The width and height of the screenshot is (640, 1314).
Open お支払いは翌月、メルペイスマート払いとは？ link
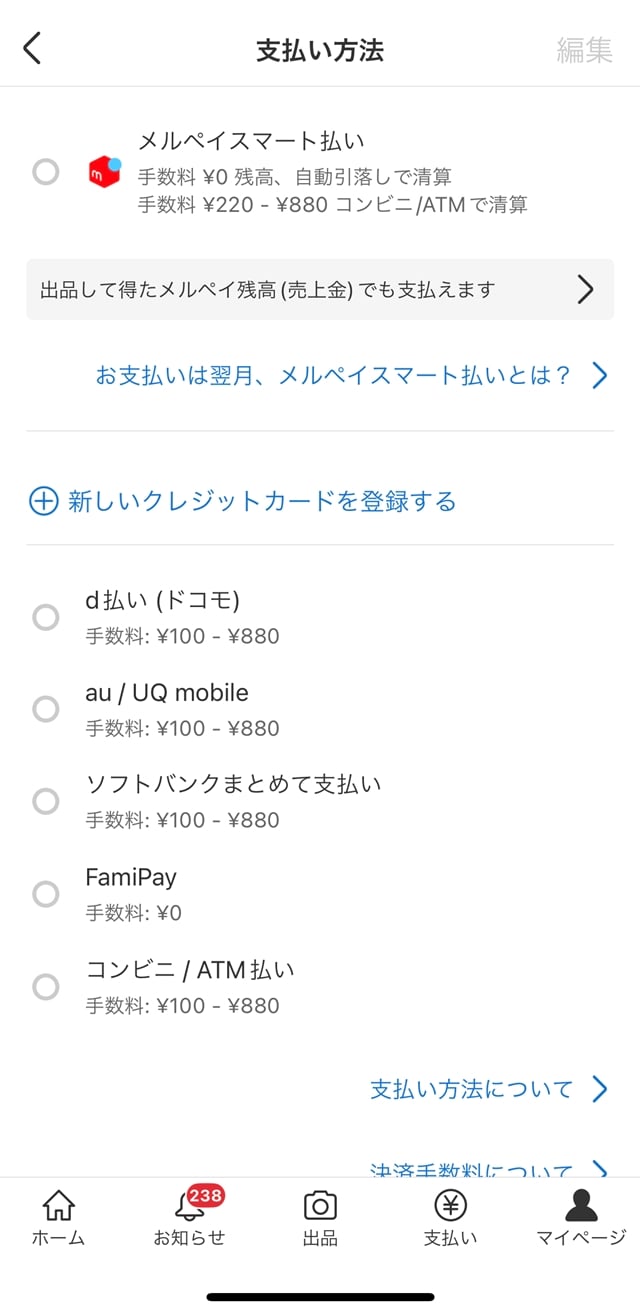[351, 376]
